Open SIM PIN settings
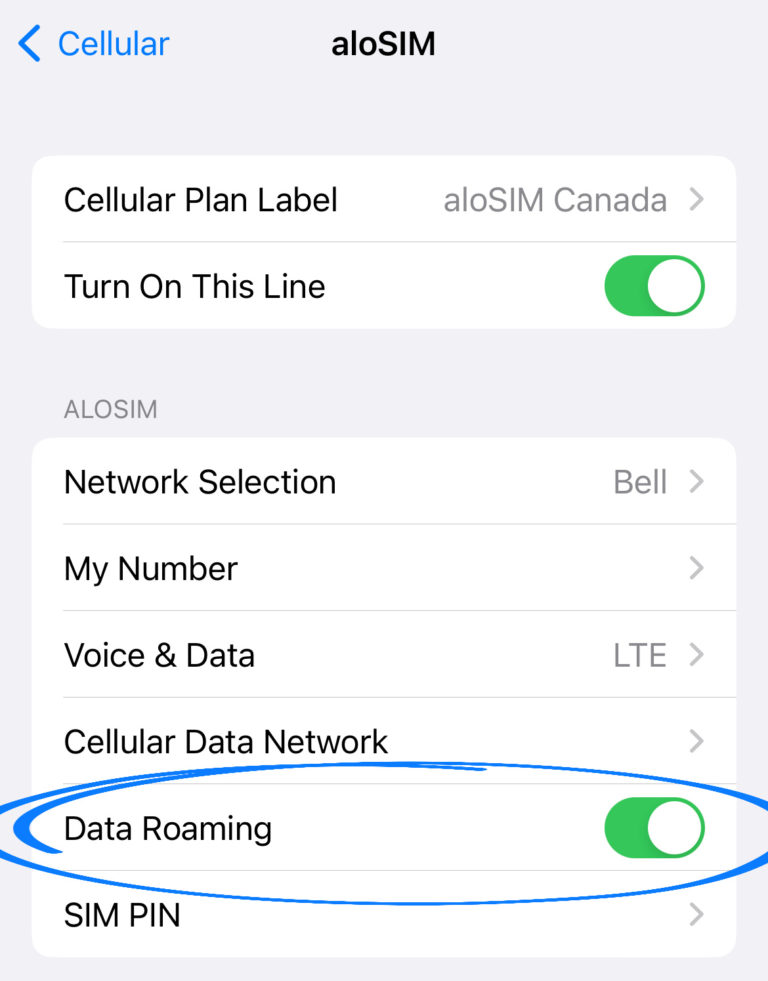 click(384, 915)
